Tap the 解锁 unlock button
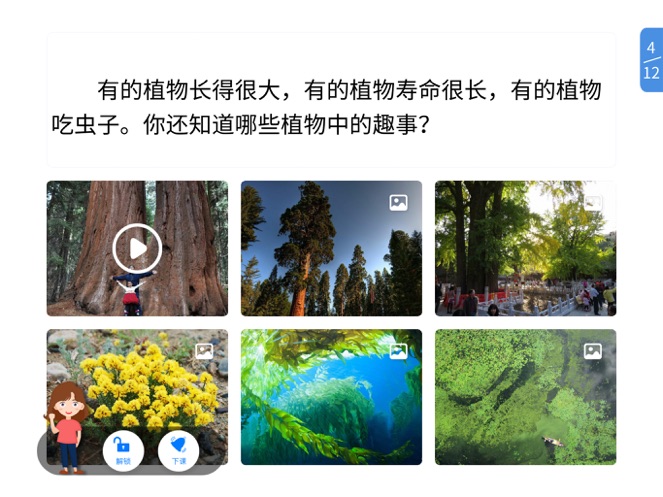Screen dimensions: 663x497 click(123, 449)
